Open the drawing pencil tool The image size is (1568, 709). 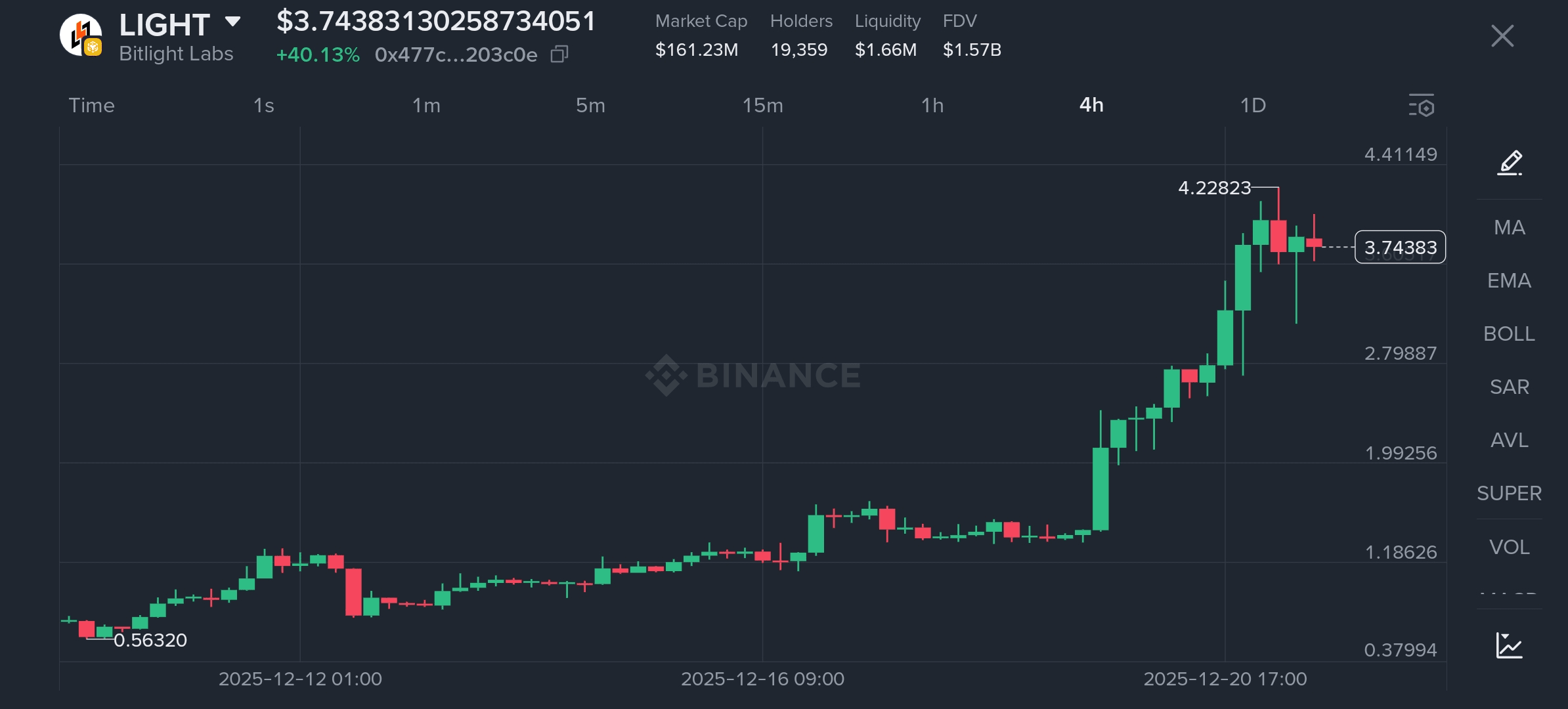point(1509,162)
